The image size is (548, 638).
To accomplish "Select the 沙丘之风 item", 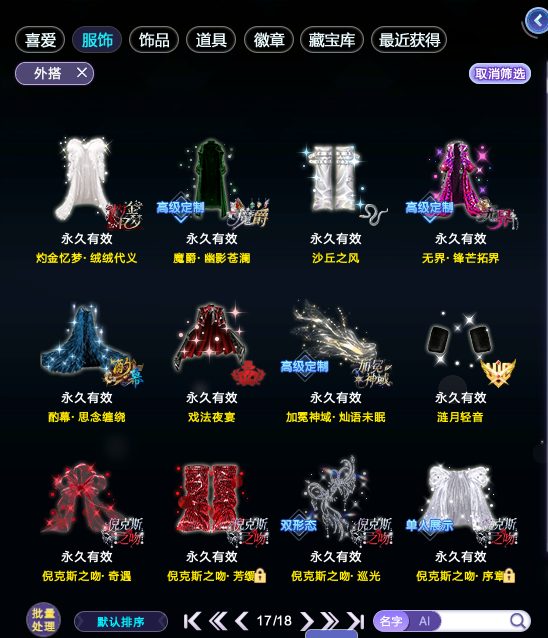I will point(335,201).
